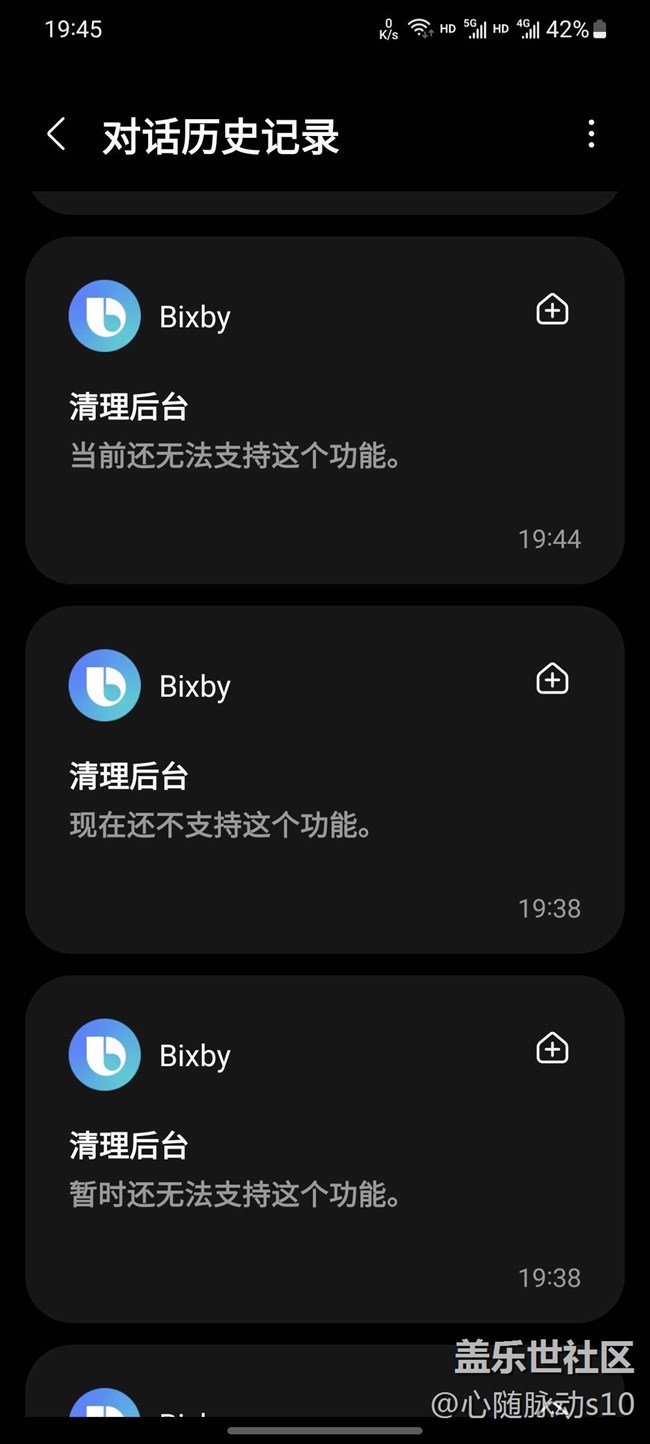The width and height of the screenshot is (650, 1444).
Task: Tap the add icon on the 19:44 card
Action: (x=552, y=310)
